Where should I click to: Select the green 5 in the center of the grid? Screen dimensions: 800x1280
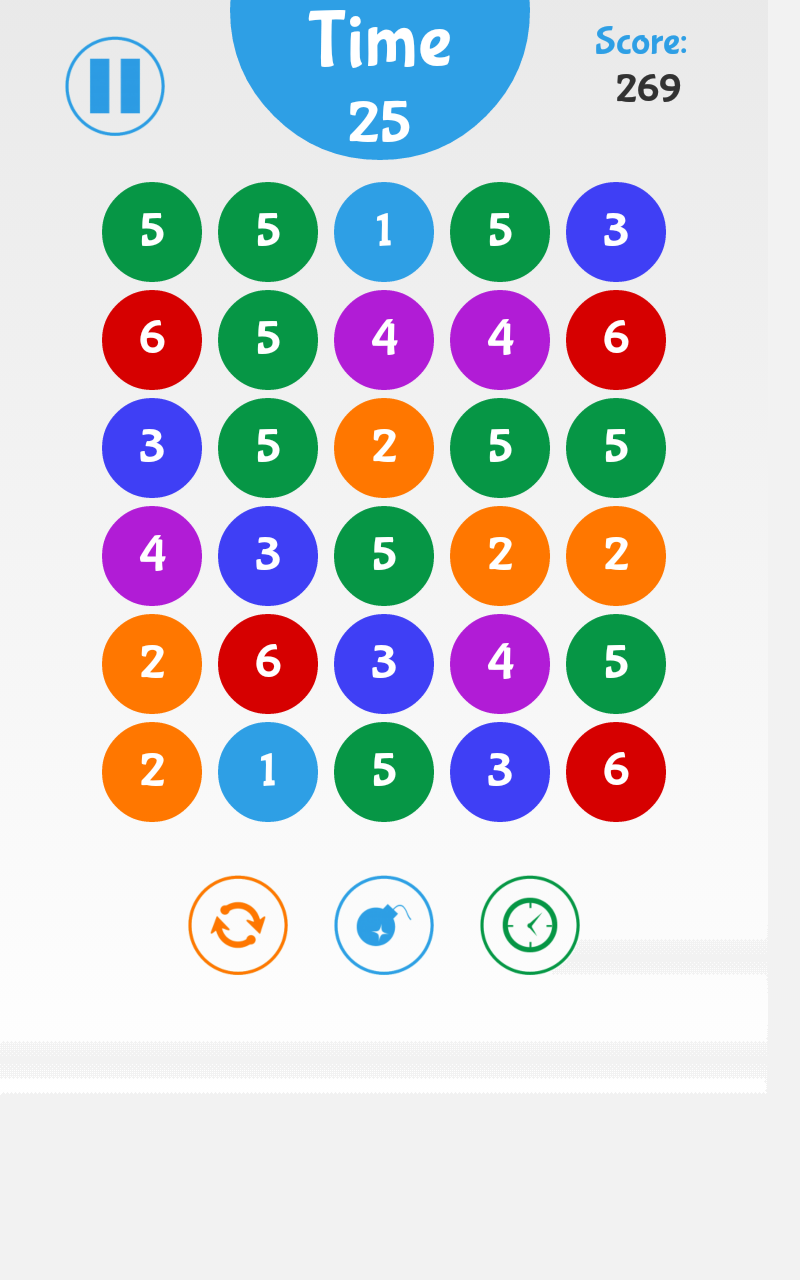click(384, 556)
